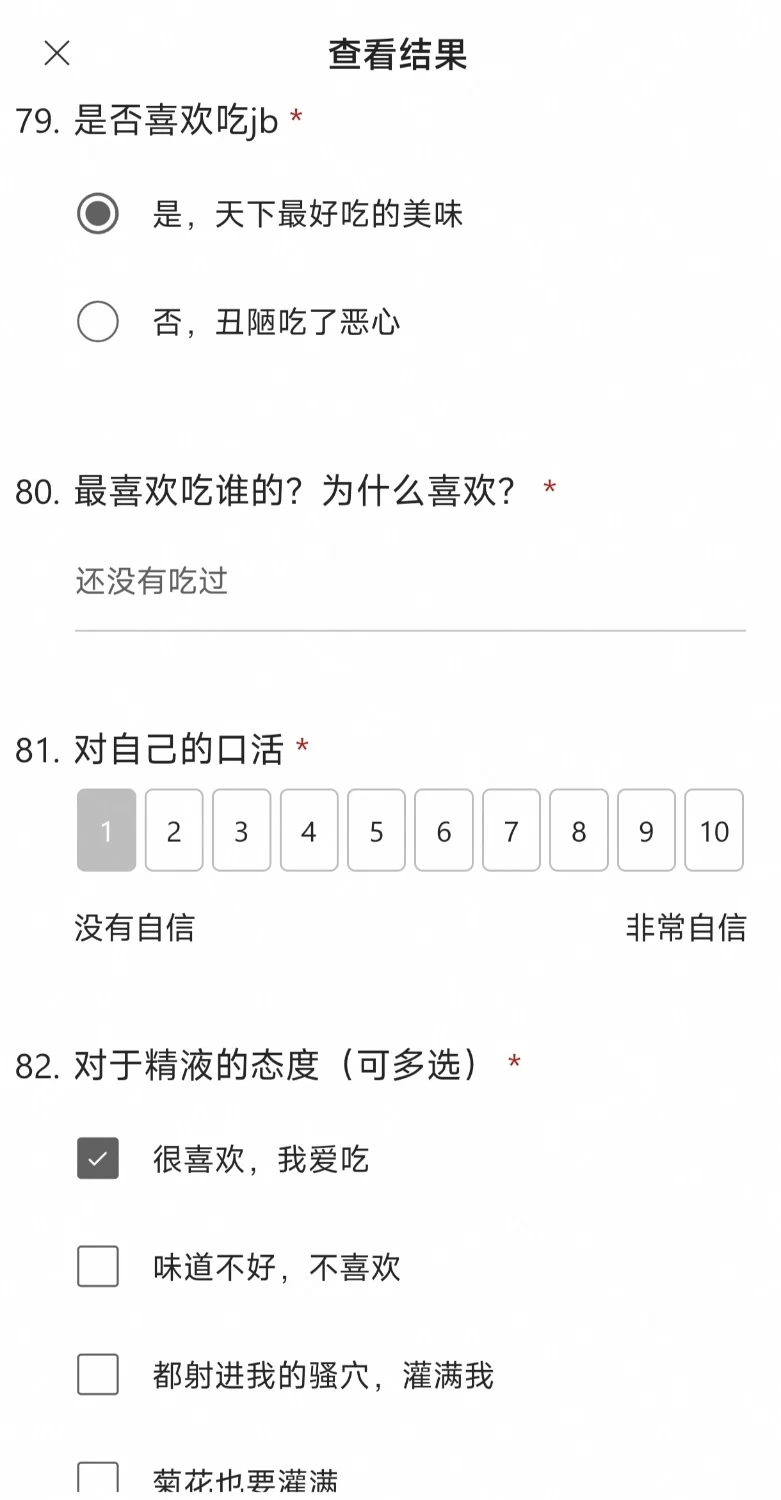The height and width of the screenshot is (1500, 781).
Task: Choose rating 5 on question 81 scale
Action: 376,830
